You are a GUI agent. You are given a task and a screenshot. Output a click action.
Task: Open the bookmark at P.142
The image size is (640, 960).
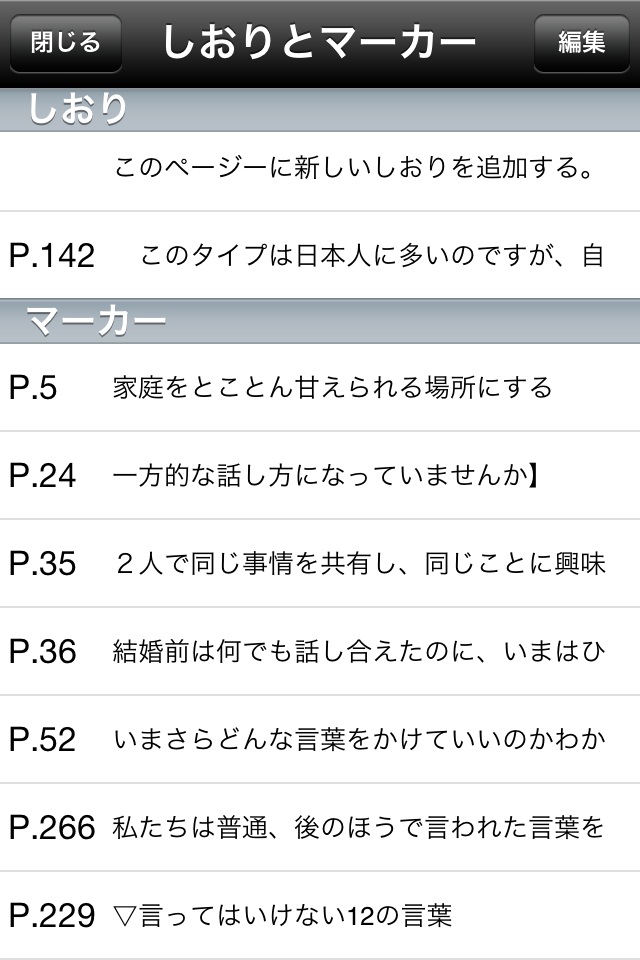(x=320, y=255)
